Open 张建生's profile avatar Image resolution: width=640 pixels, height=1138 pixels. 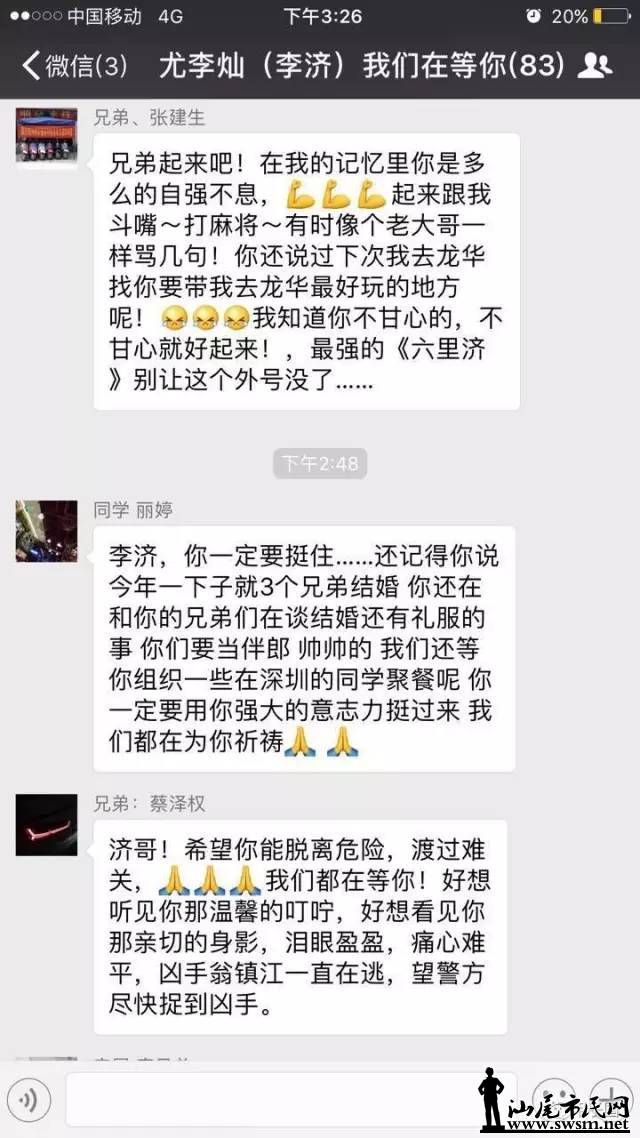[46, 135]
